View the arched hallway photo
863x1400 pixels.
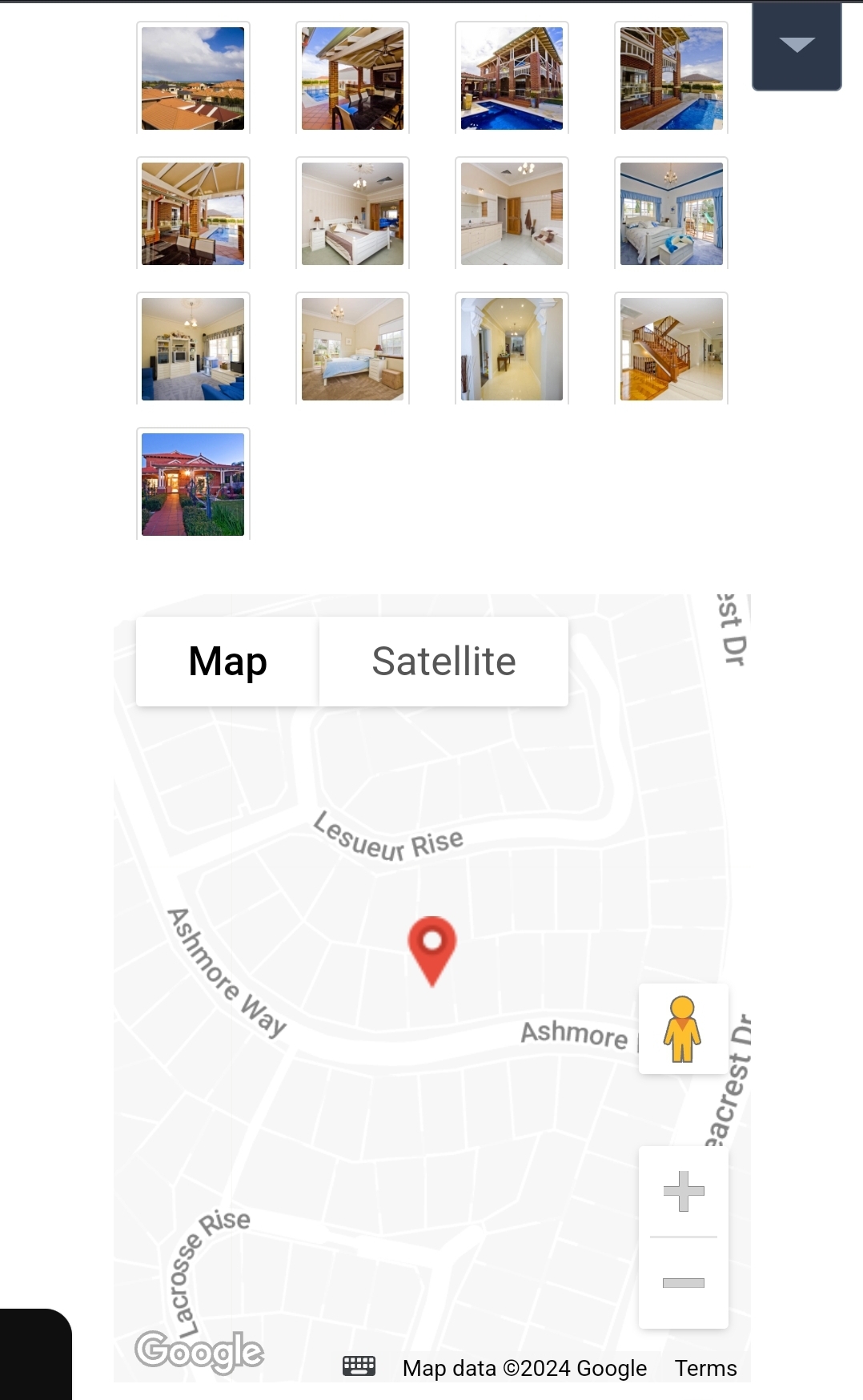point(512,349)
